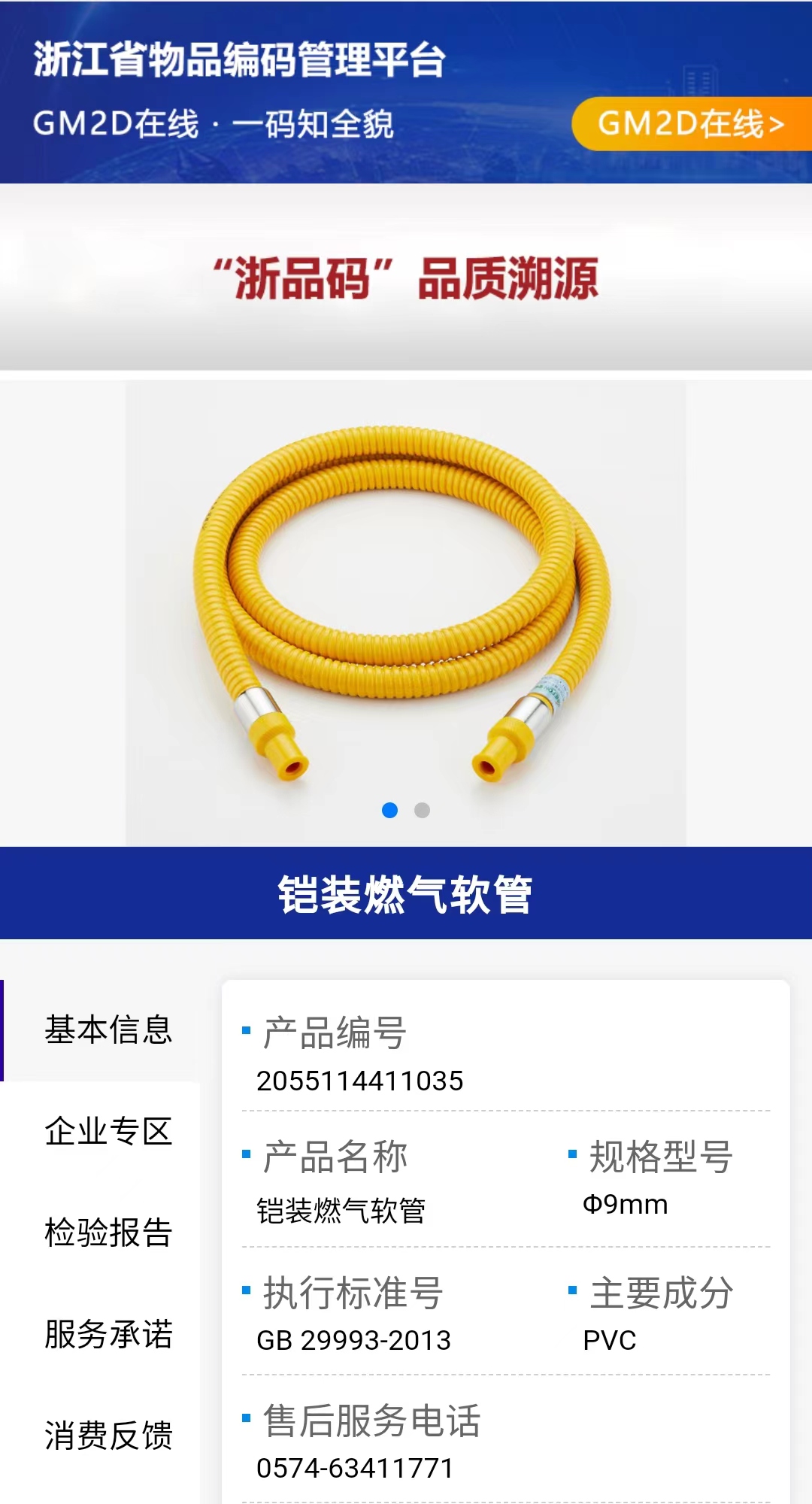
Task: Open the GM2D在线 button
Action: [x=690, y=123]
